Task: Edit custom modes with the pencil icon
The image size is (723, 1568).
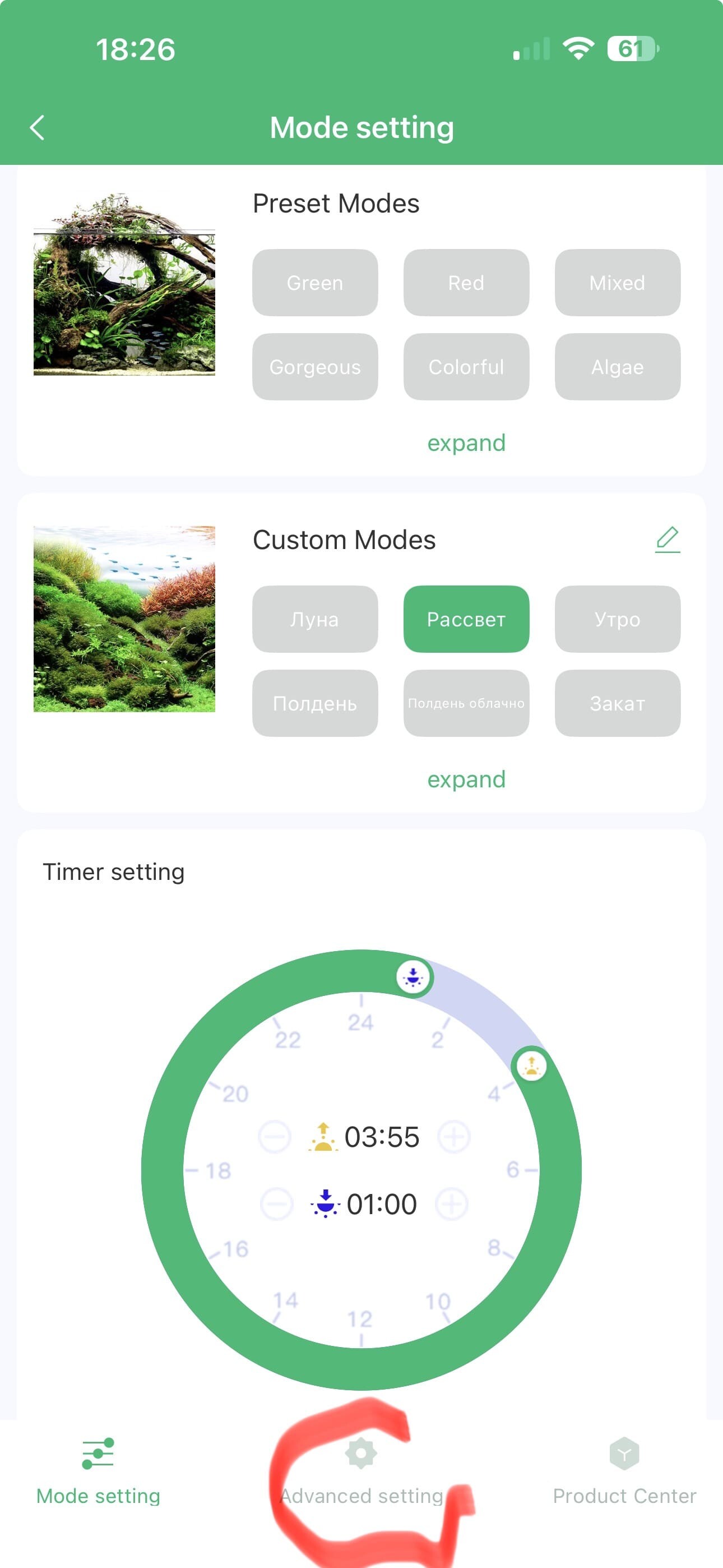Action: pos(668,539)
